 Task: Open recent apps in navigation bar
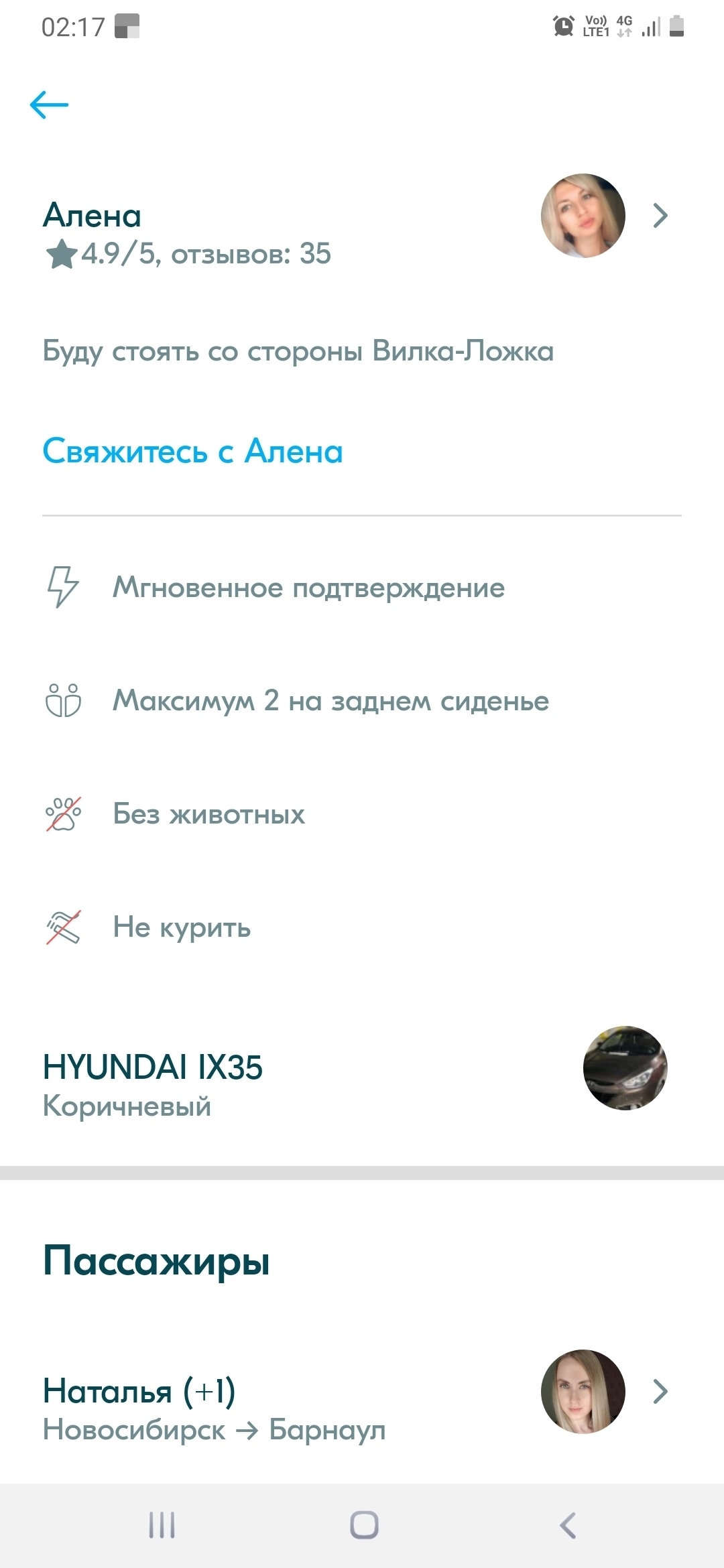click(162, 1526)
